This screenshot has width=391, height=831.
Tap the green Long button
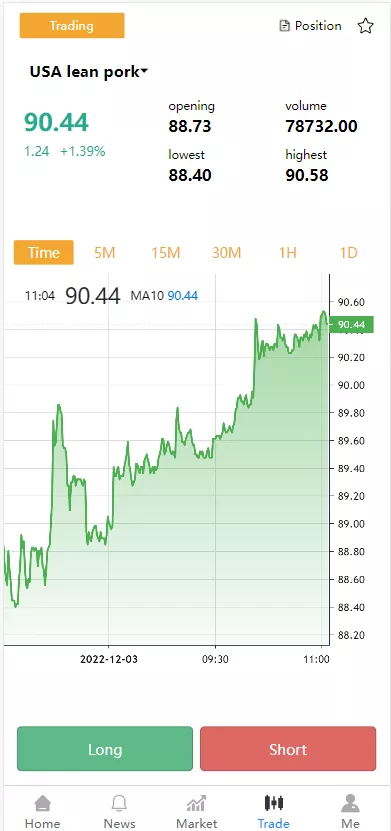click(x=105, y=749)
